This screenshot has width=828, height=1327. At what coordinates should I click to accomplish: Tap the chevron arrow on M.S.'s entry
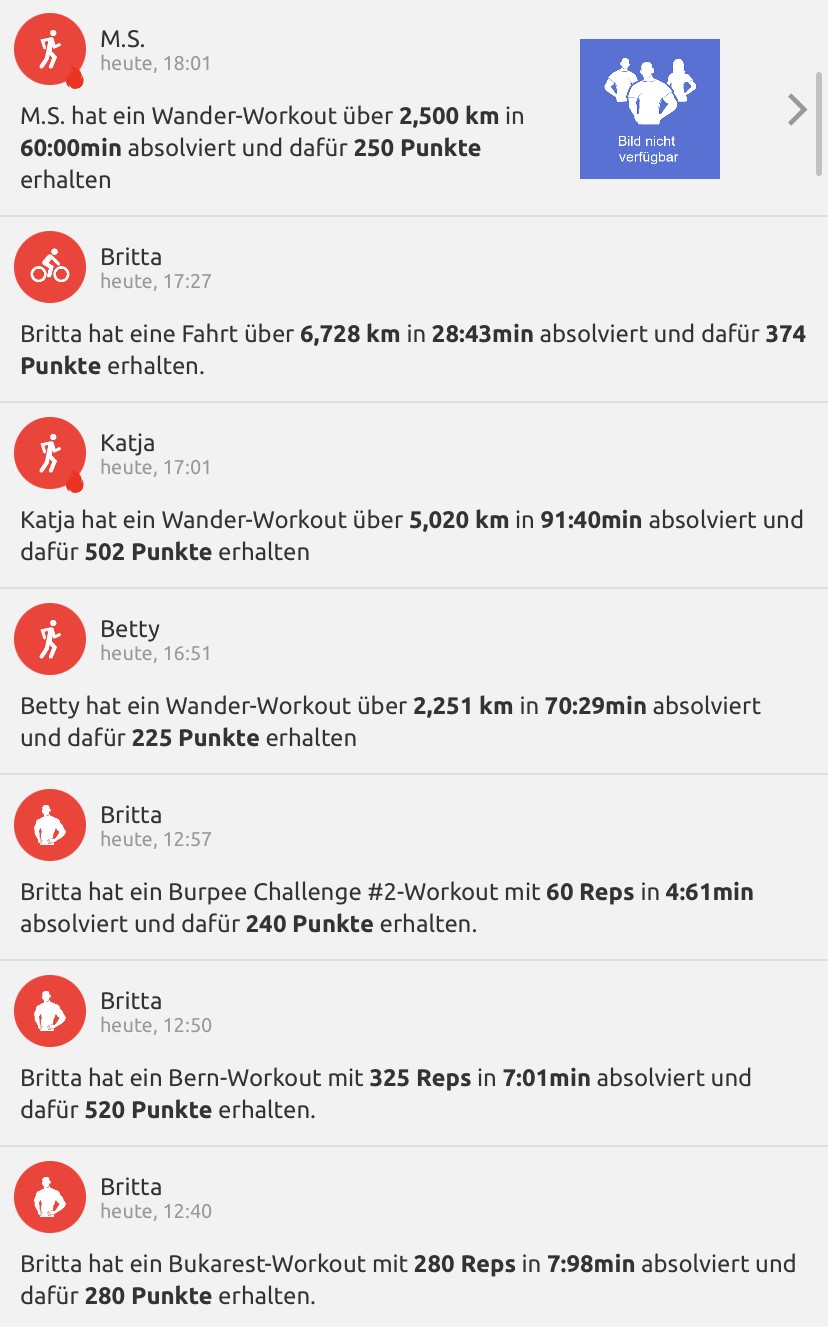click(797, 109)
